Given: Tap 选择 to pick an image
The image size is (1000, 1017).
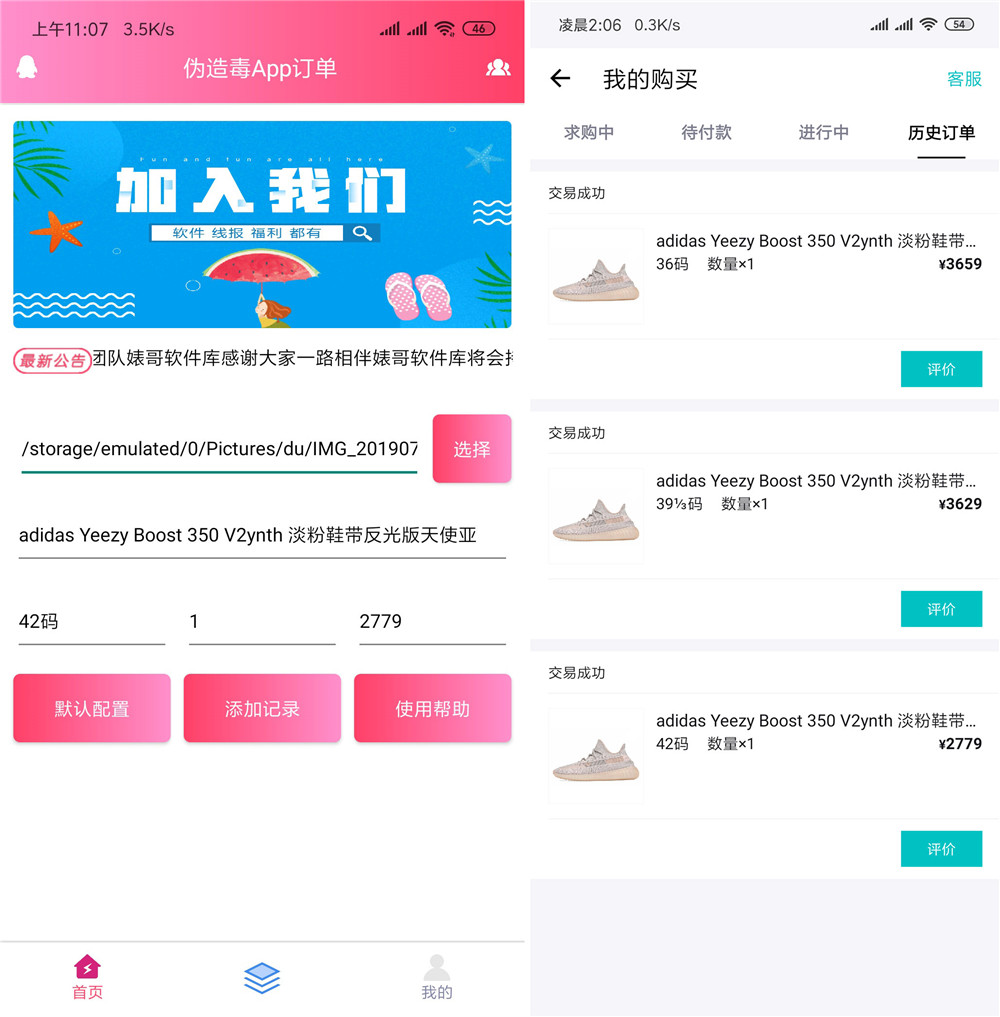Looking at the screenshot, I should click(471, 449).
